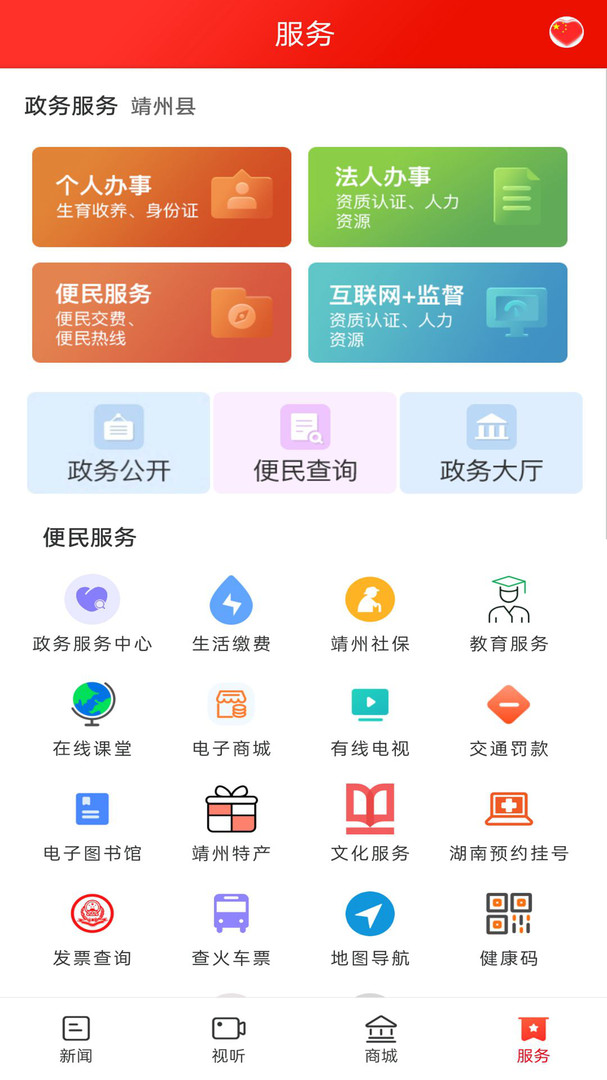Open 生活缴费 to pay bills
The width and height of the screenshot is (607, 1080).
tap(231, 614)
